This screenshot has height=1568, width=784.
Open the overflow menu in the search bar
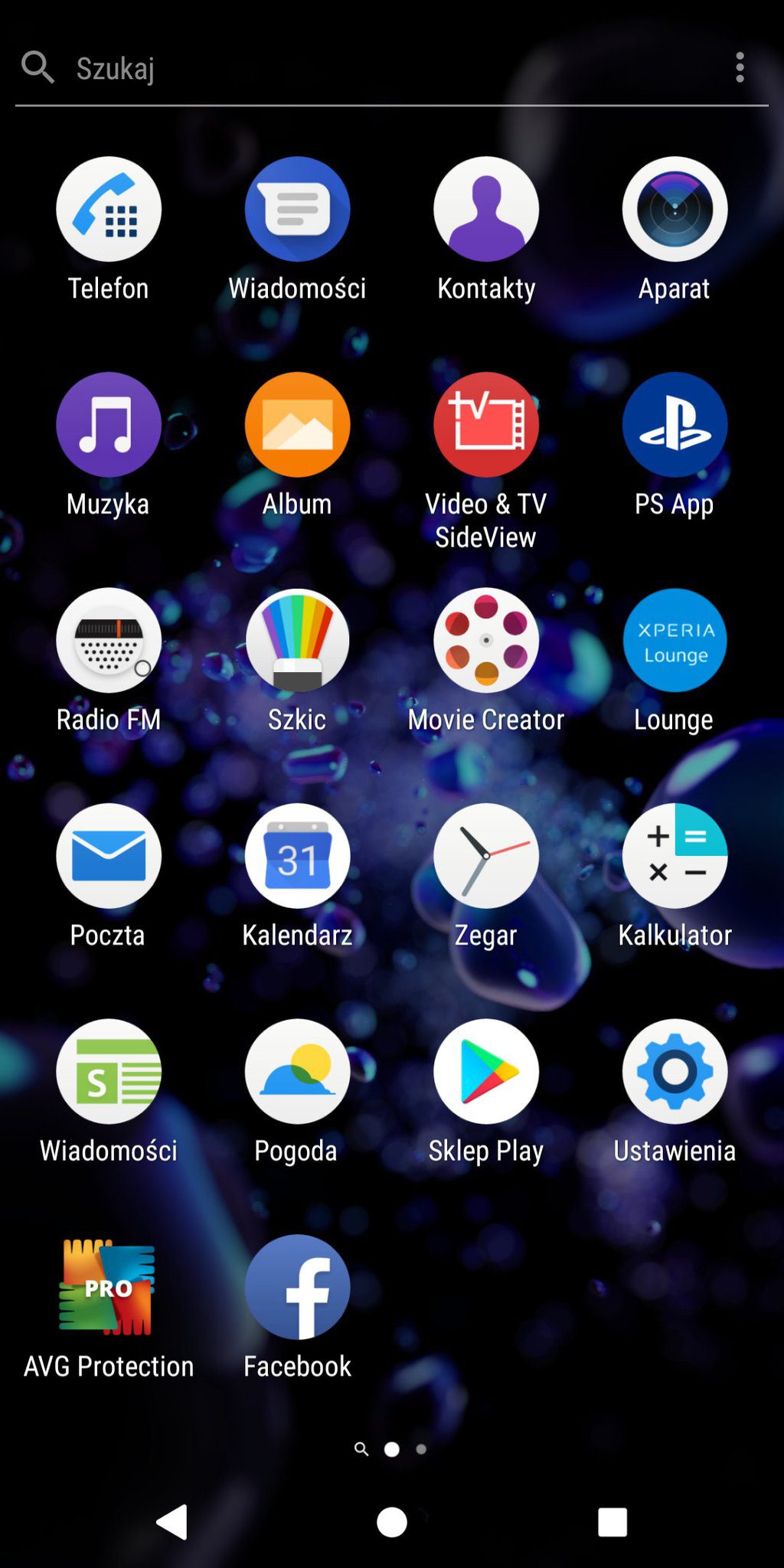(x=739, y=67)
